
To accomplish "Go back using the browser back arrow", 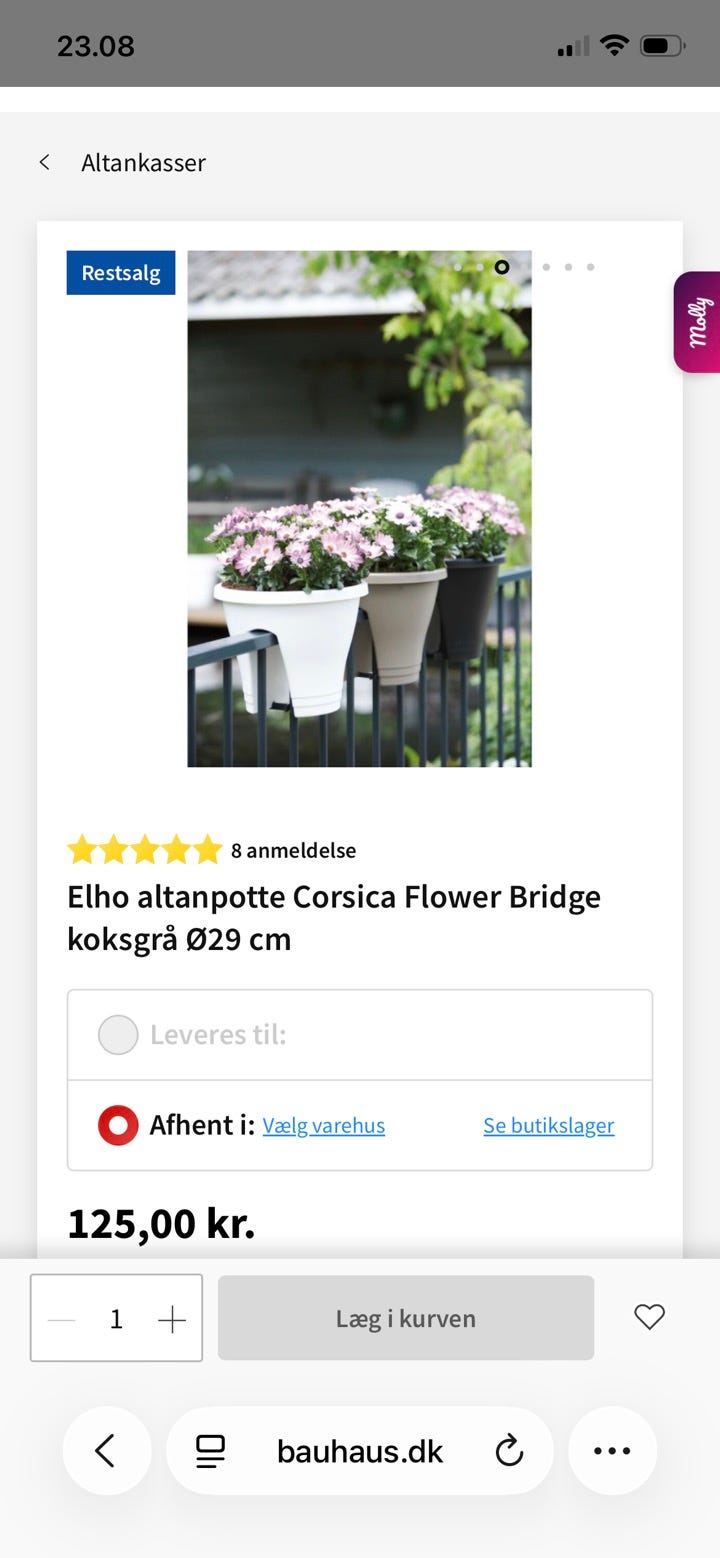I will tap(107, 1450).
